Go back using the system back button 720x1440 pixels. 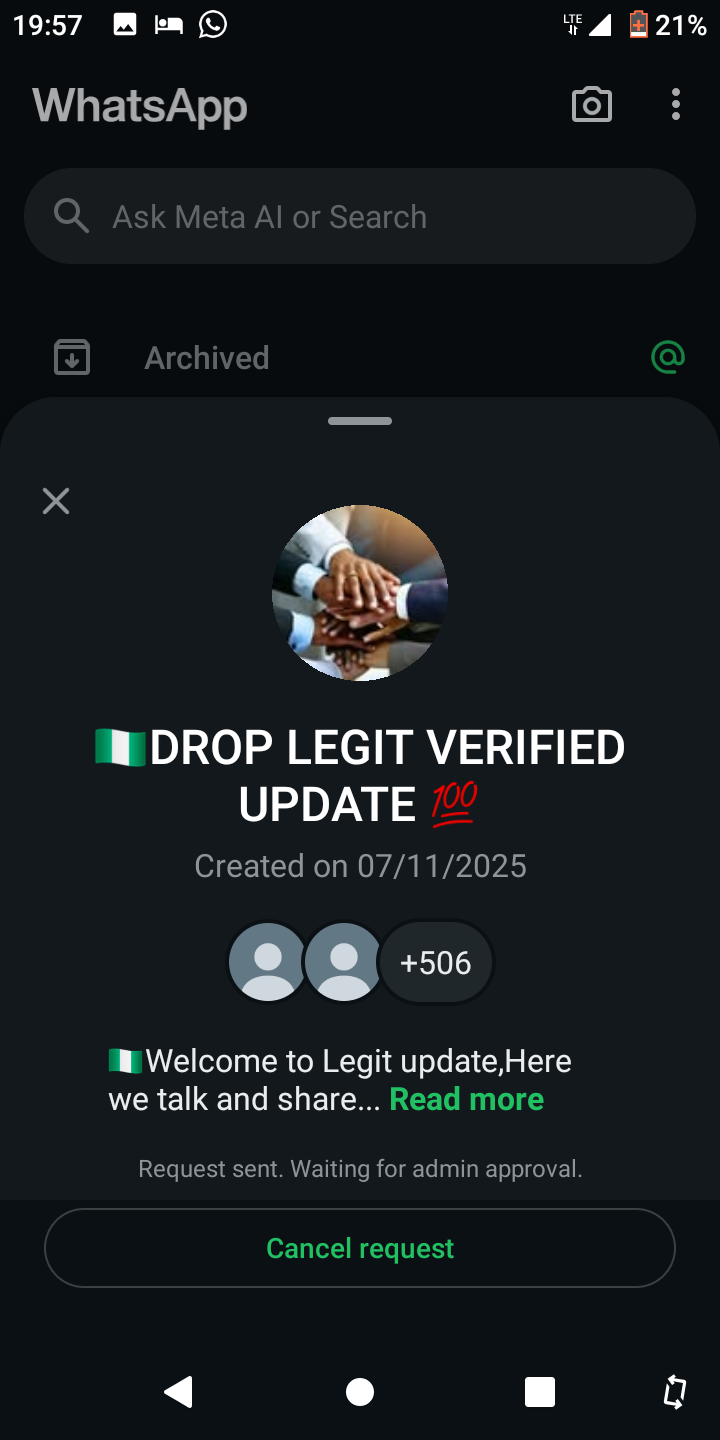179,1391
